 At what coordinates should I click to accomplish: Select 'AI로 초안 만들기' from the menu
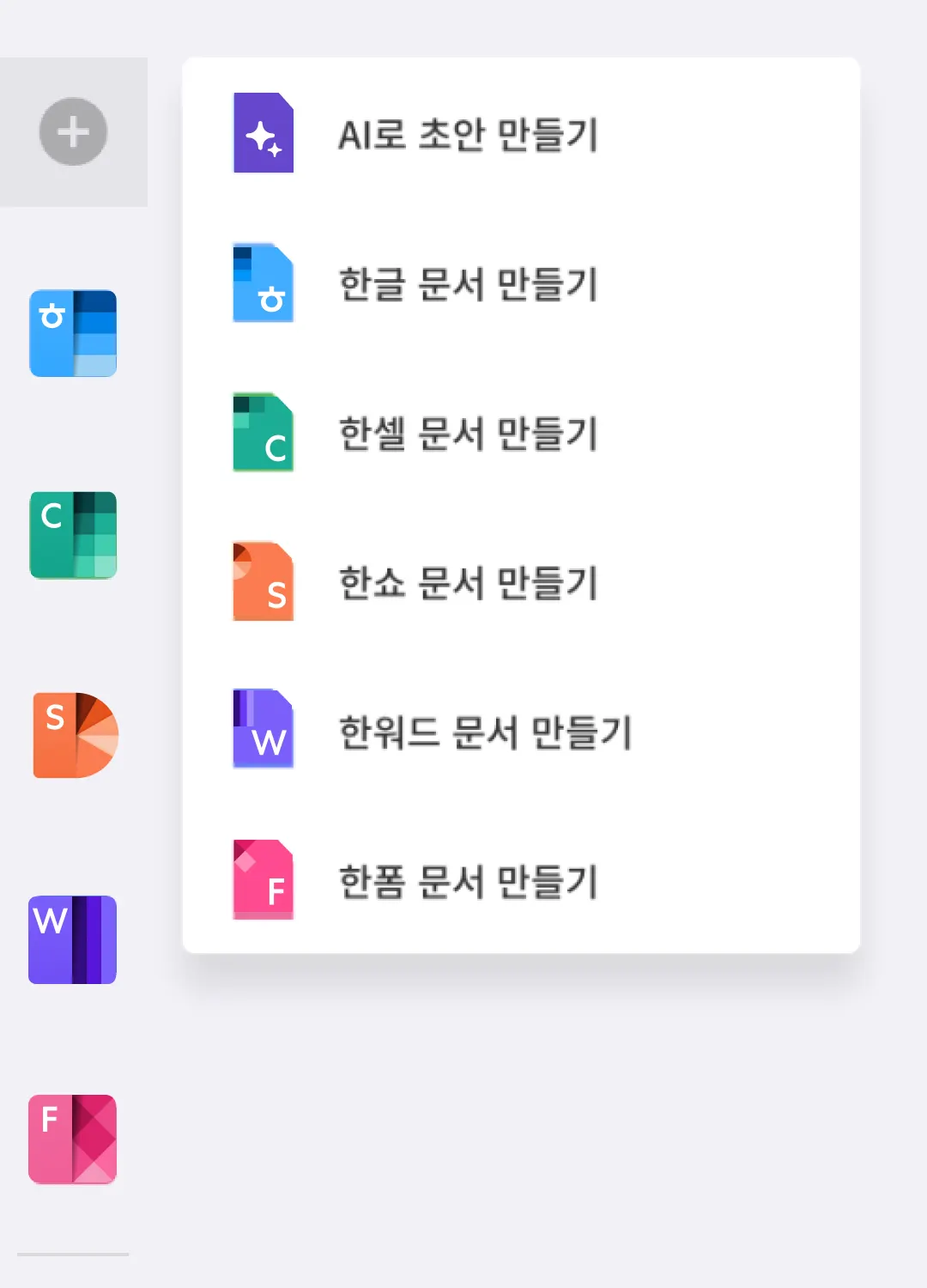tap(468, 134)
